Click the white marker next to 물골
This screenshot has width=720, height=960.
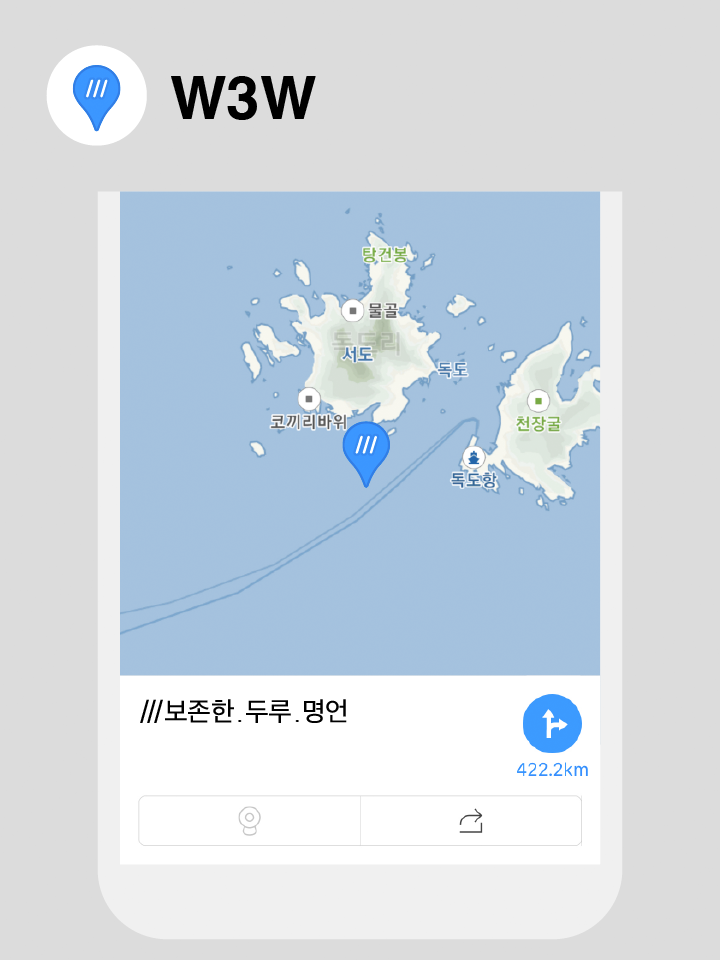click(x=355, y=309)
